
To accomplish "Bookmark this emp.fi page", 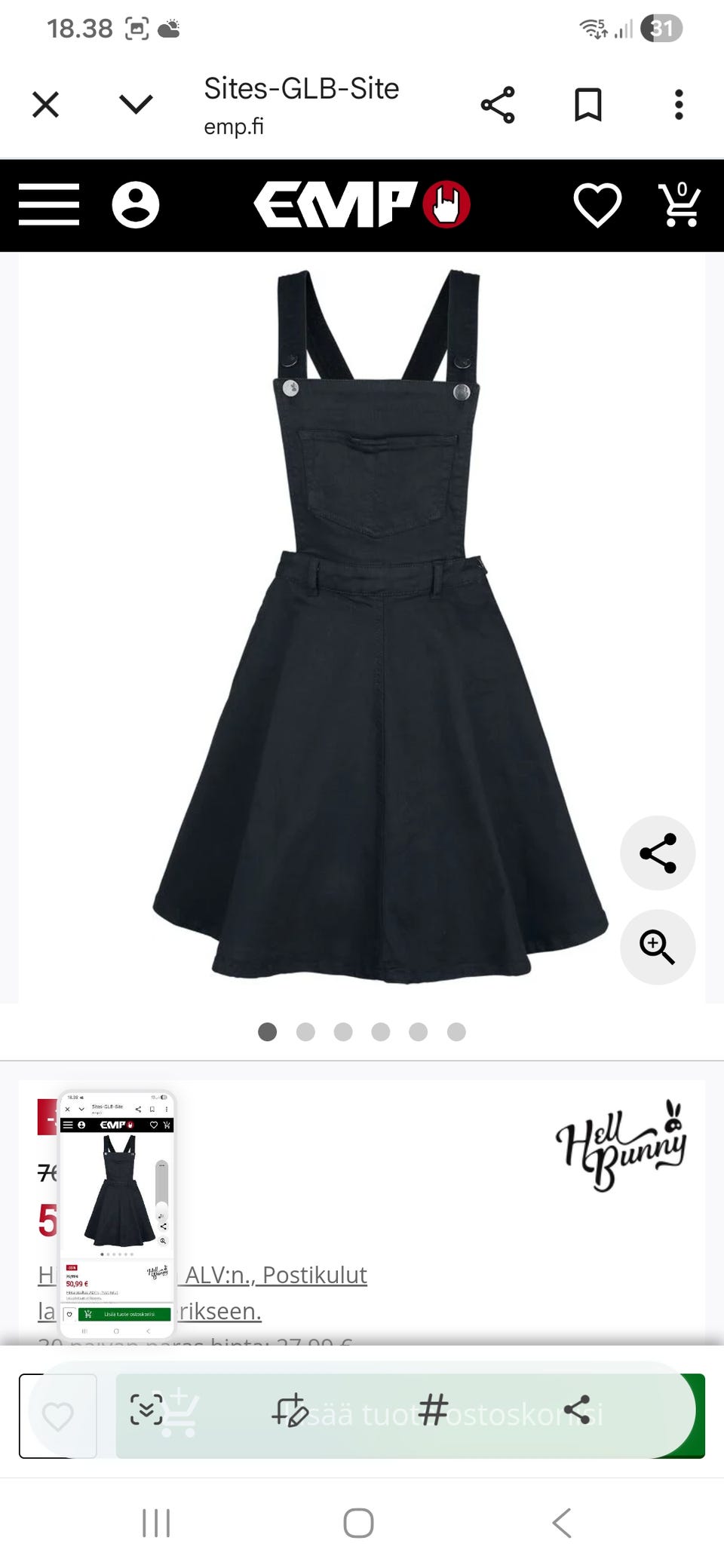I will [x=588, y=105].
